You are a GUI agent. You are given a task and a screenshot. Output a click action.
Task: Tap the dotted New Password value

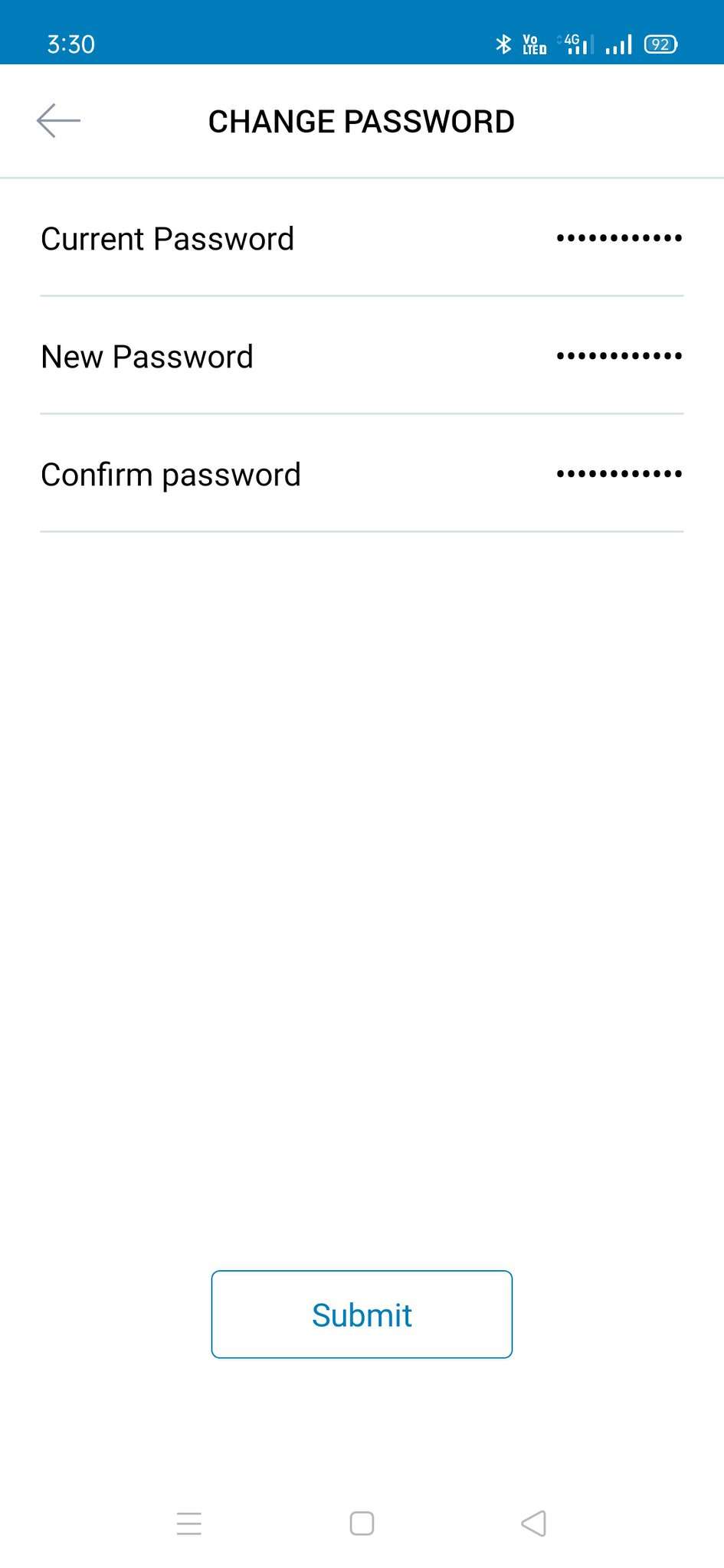pos(618,355)
